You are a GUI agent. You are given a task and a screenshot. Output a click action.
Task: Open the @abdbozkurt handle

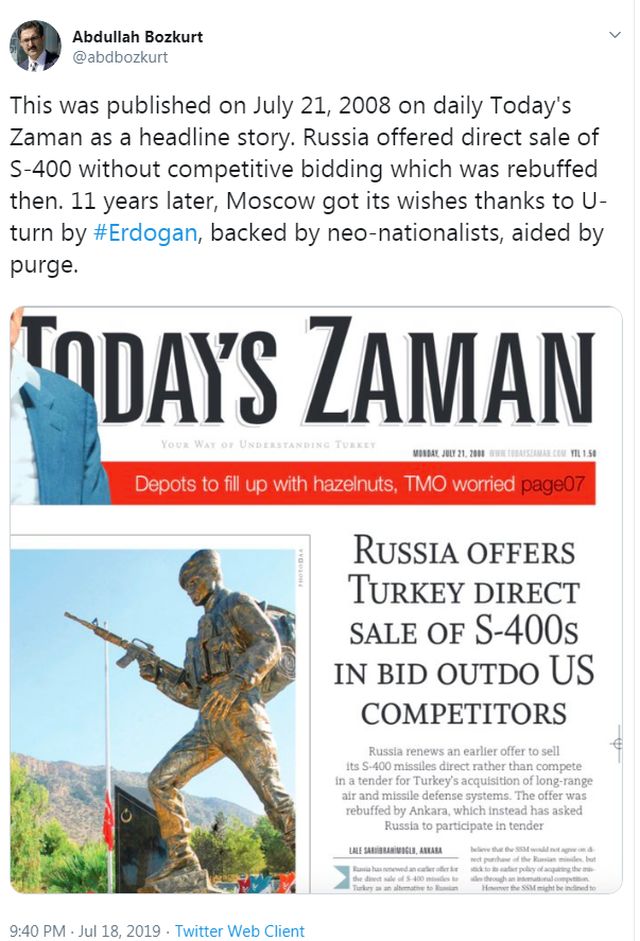tap(120, 57)
